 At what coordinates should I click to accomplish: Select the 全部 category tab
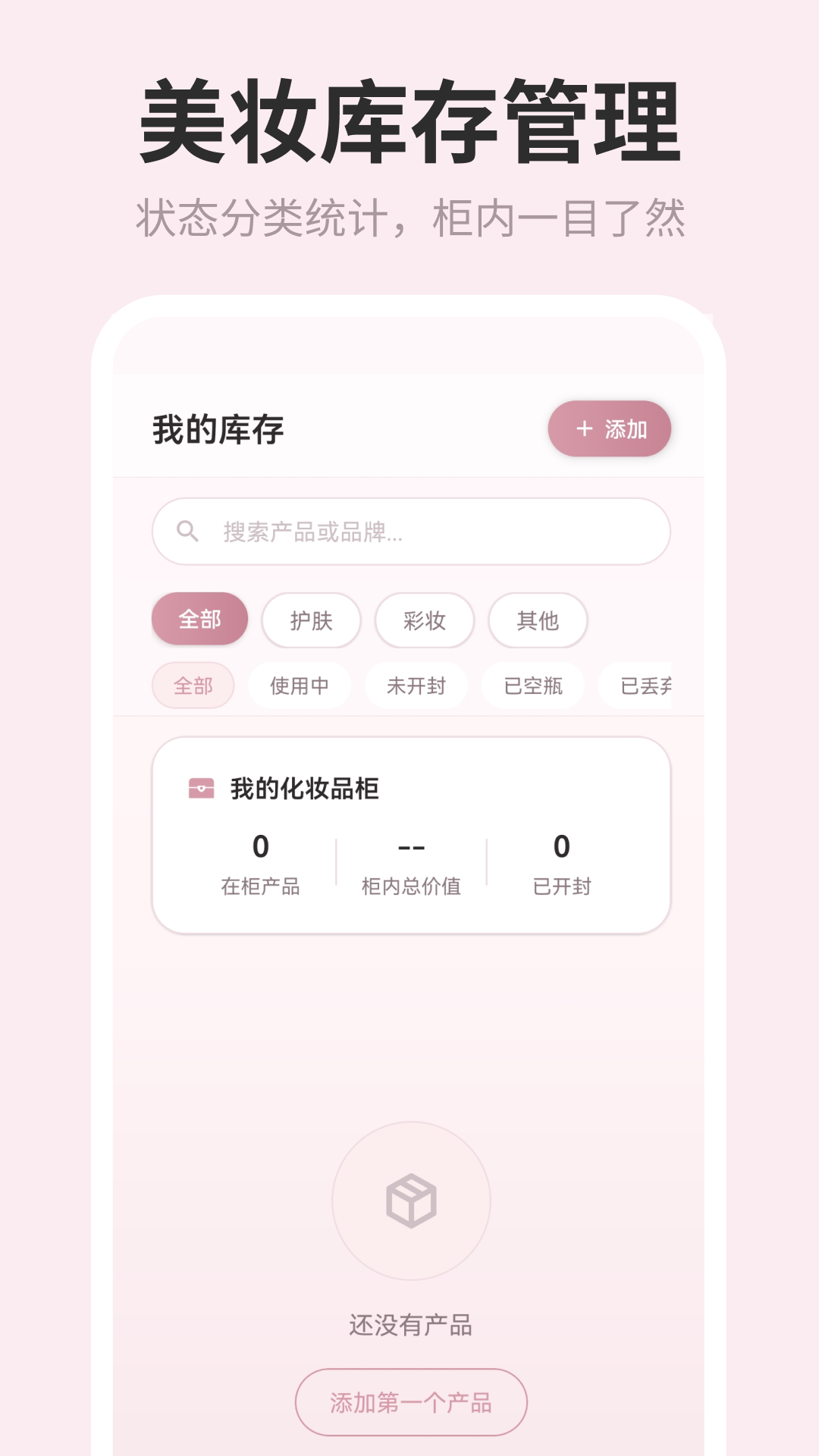(199, 619)
